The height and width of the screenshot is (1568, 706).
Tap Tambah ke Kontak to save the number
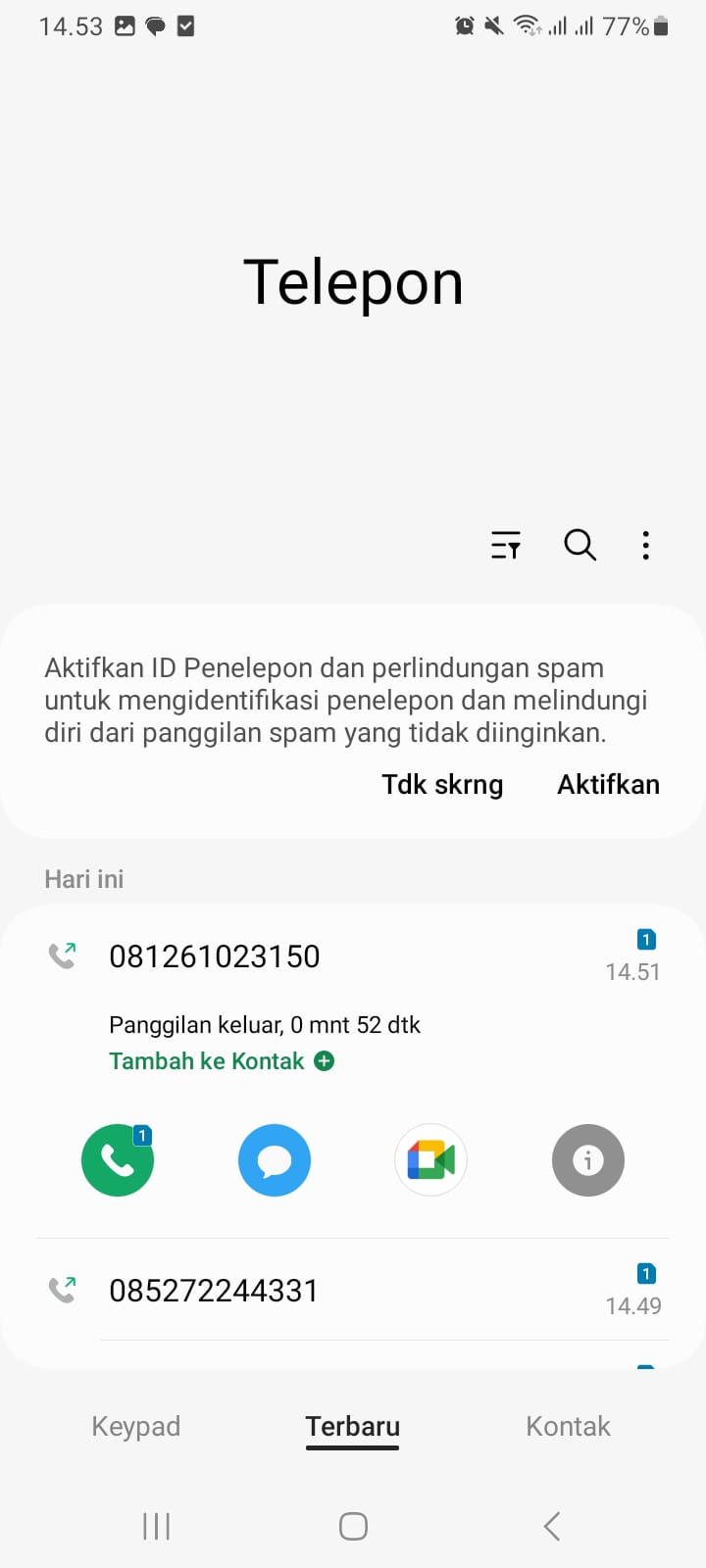(x=221, y=1060)
